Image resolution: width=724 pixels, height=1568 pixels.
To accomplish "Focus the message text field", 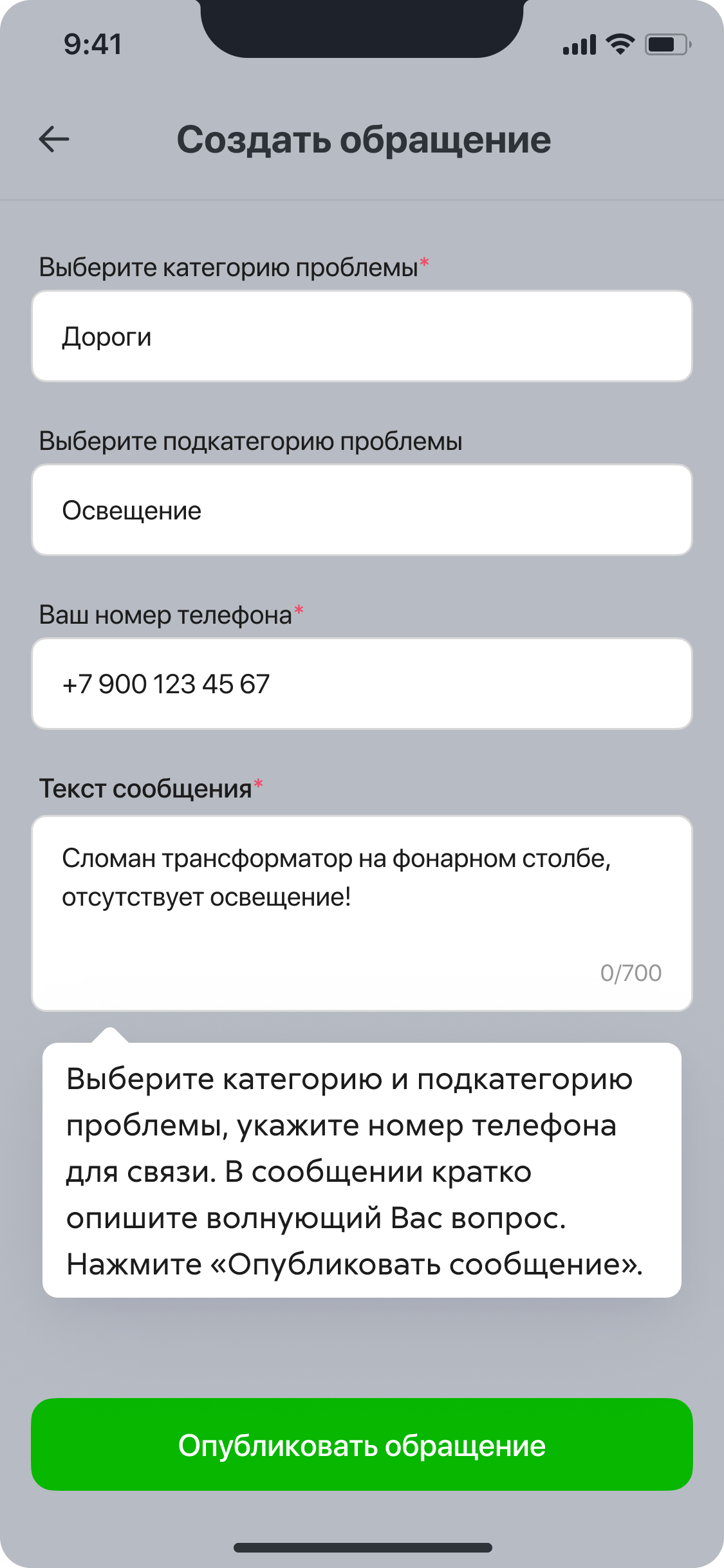I will click(x=362, y=913).
